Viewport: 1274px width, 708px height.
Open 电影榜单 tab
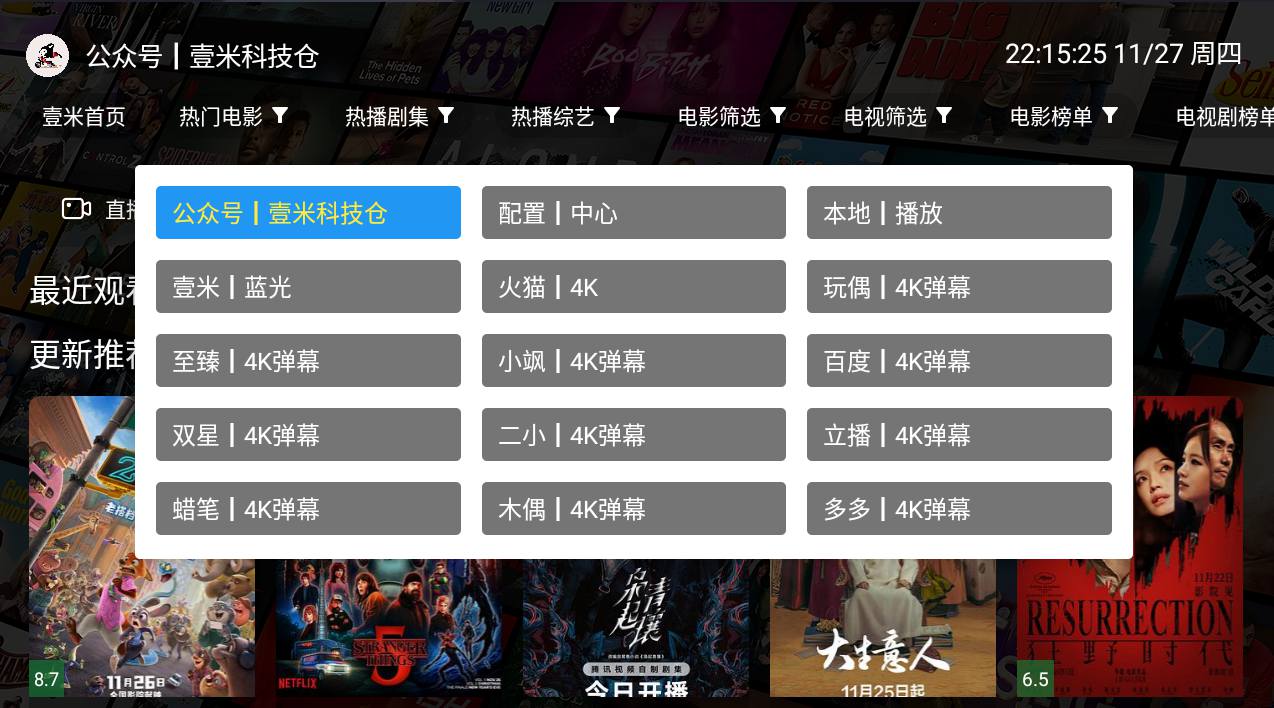1051,117
